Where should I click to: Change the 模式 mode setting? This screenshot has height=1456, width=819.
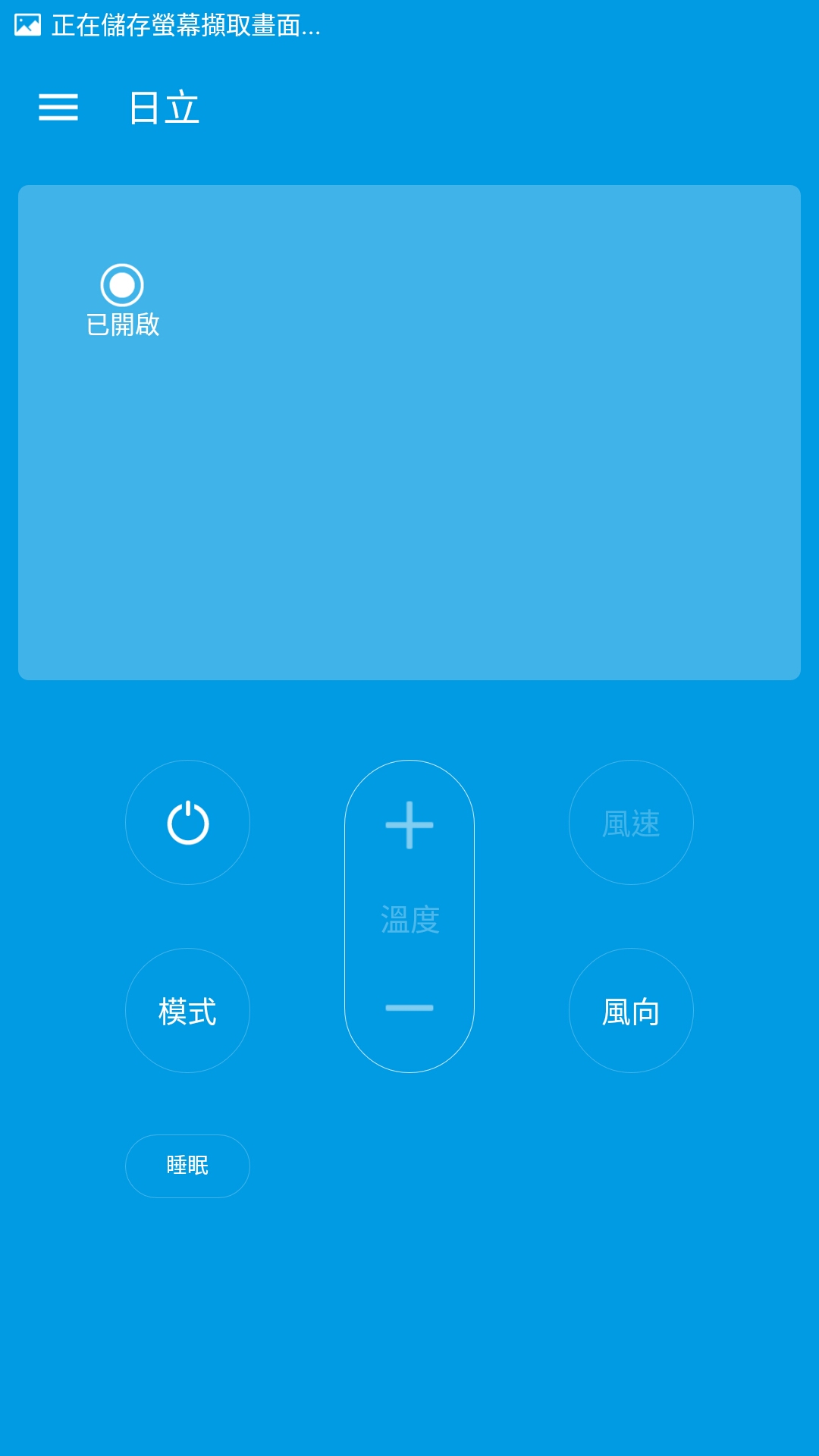pyautogui.click(x=187, y=1010)
